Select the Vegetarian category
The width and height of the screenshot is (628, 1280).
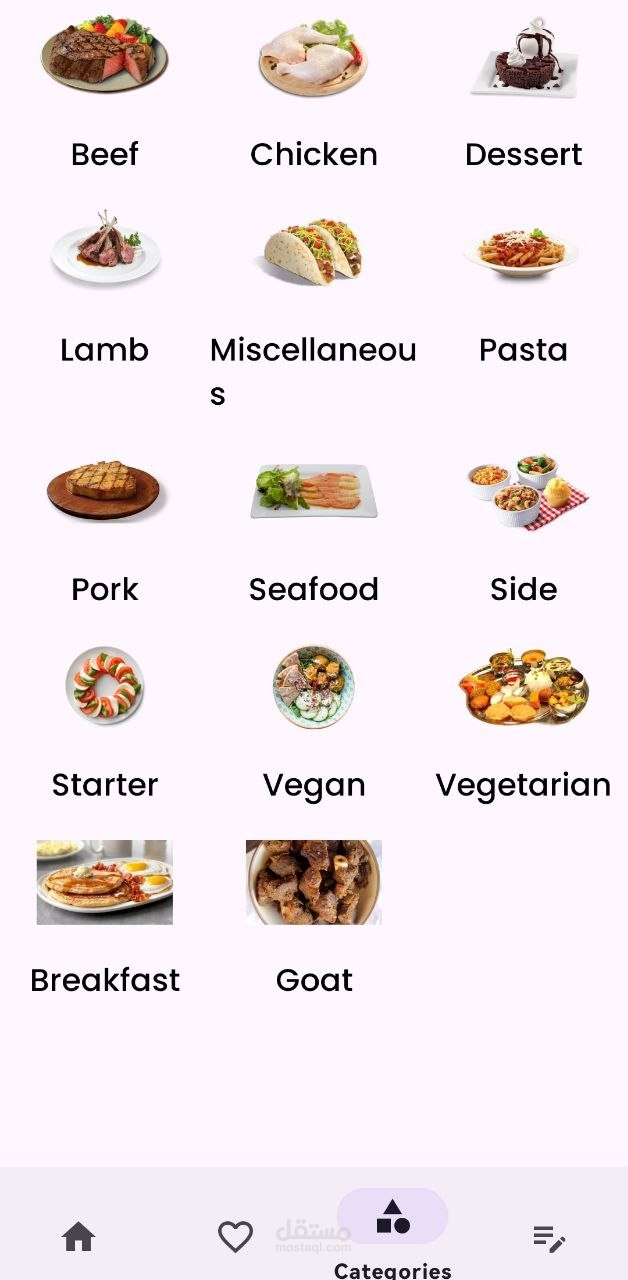pyautogui.click(x=523, y=686)
